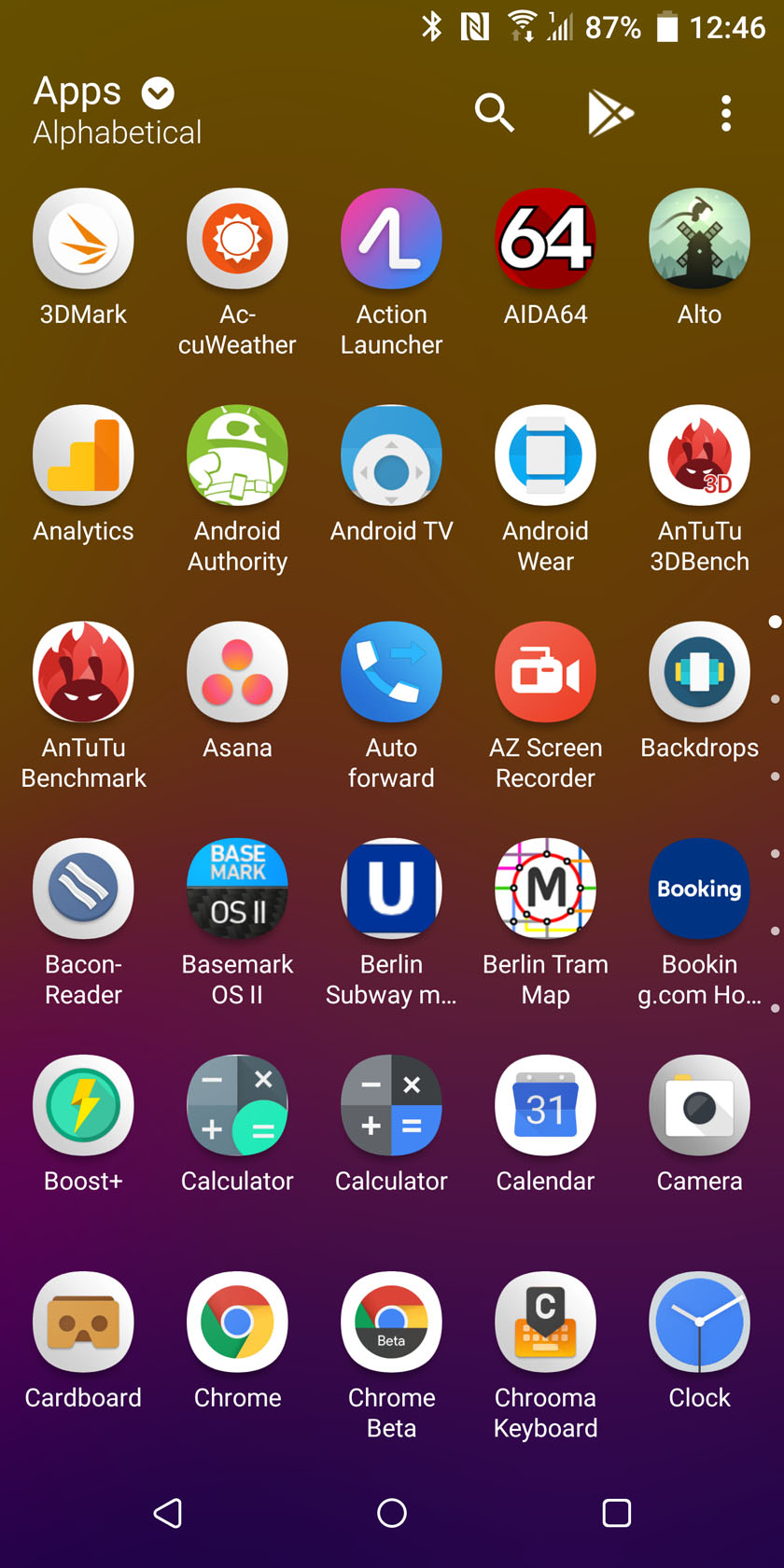Viewport: 784px width, 1568px height.
Task: Launch the Boost+ app
Action: point(83,1105)
